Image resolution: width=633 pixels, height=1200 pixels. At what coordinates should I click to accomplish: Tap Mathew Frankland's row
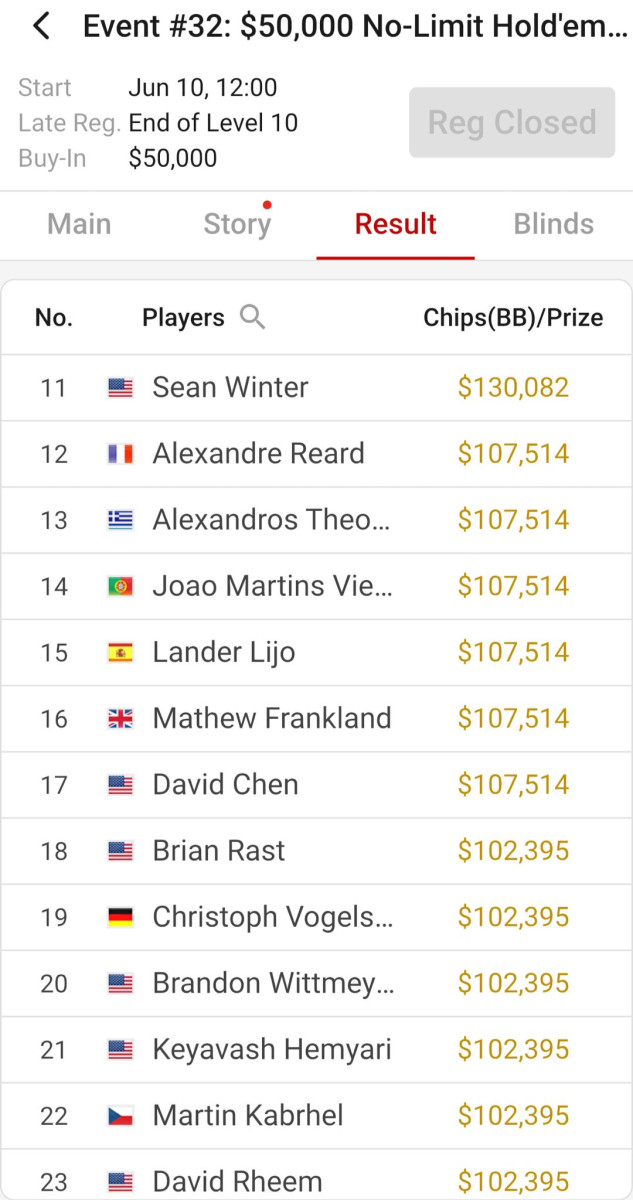(317, 718)
